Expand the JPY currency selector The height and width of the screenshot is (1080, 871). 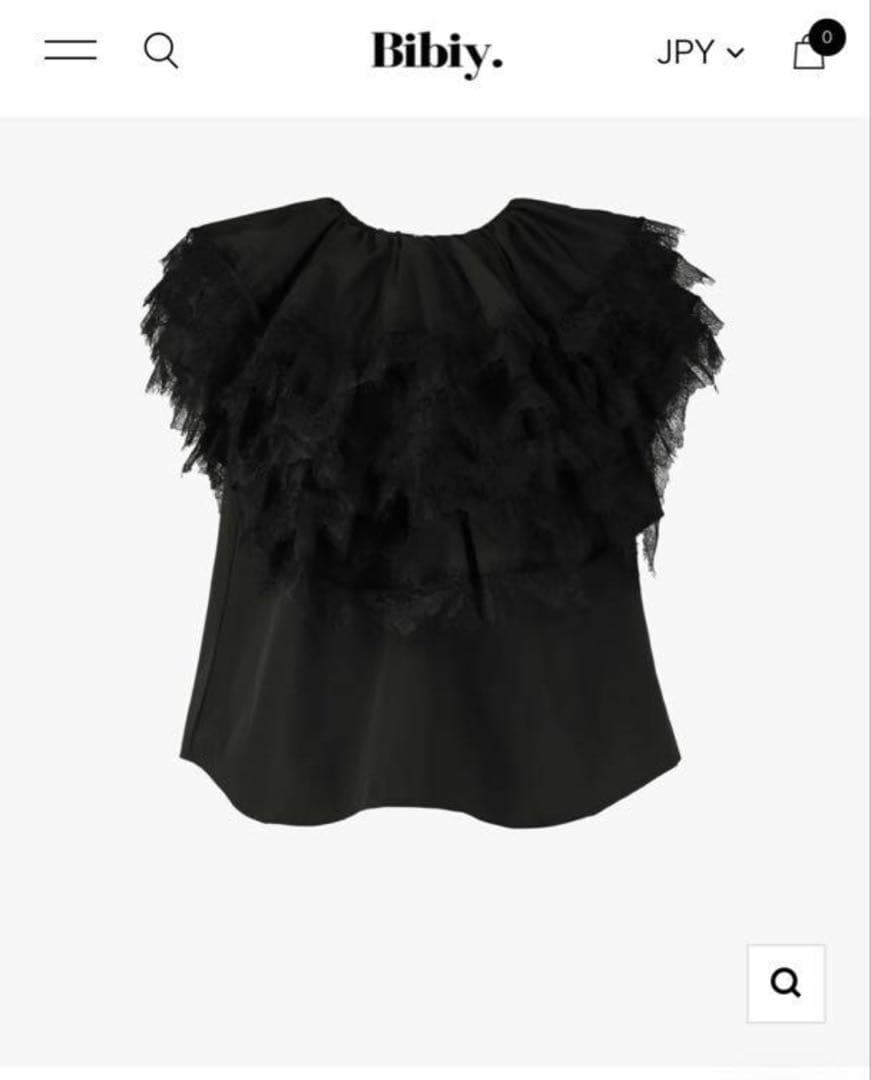click(700, 52)
